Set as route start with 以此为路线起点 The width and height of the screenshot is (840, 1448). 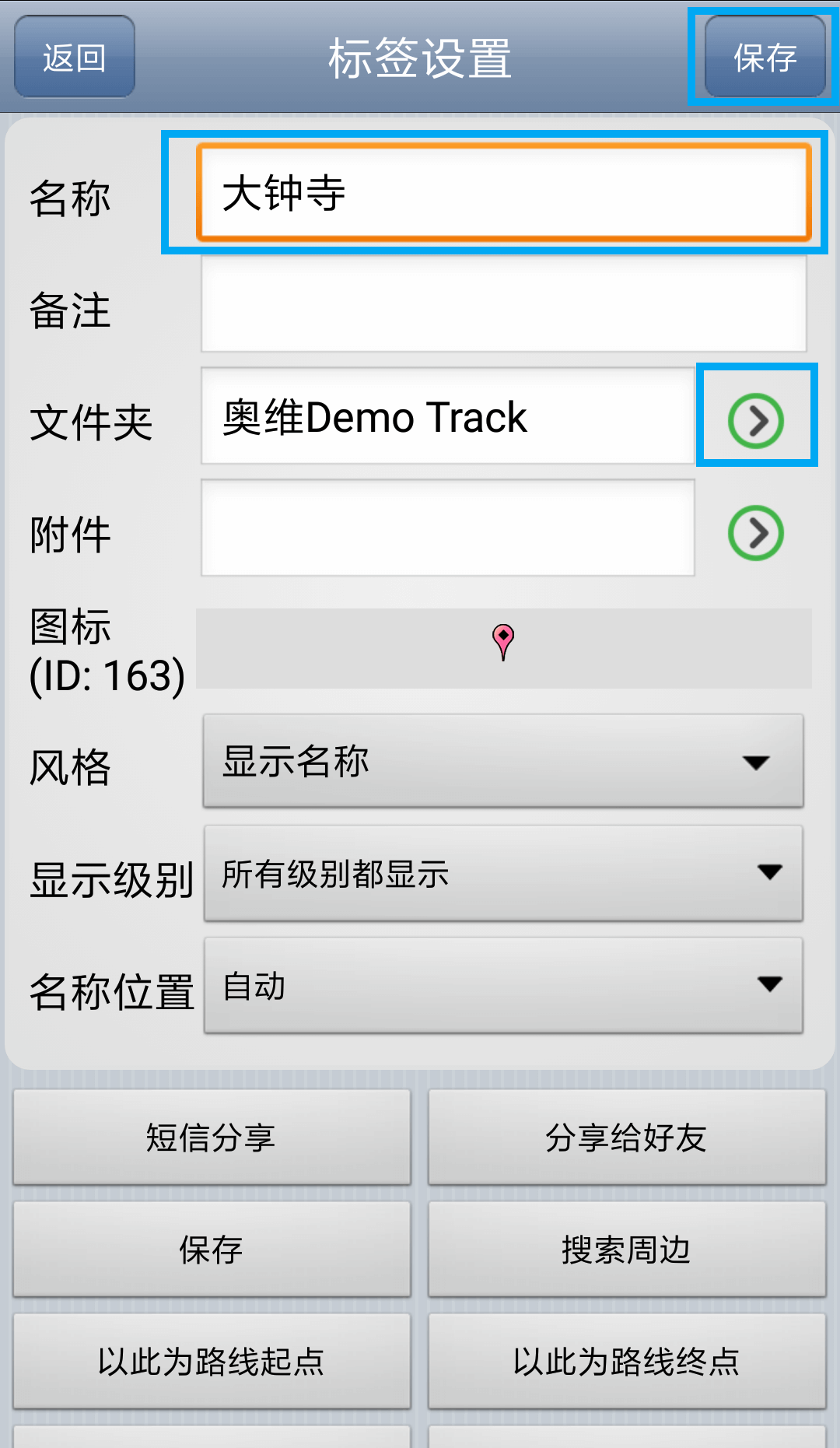[212, 1362]
